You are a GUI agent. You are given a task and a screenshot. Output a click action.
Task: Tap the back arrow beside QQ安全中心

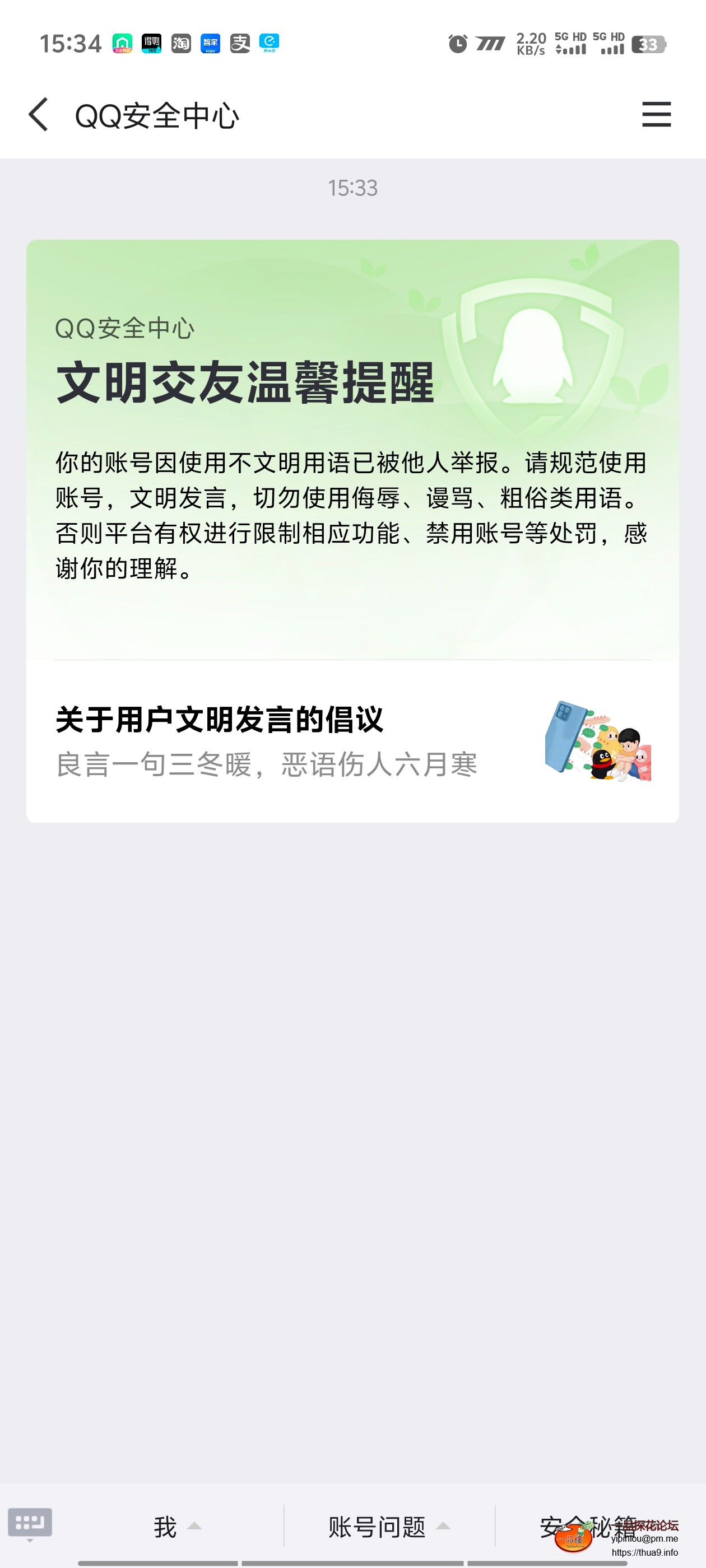pos(38,115)
